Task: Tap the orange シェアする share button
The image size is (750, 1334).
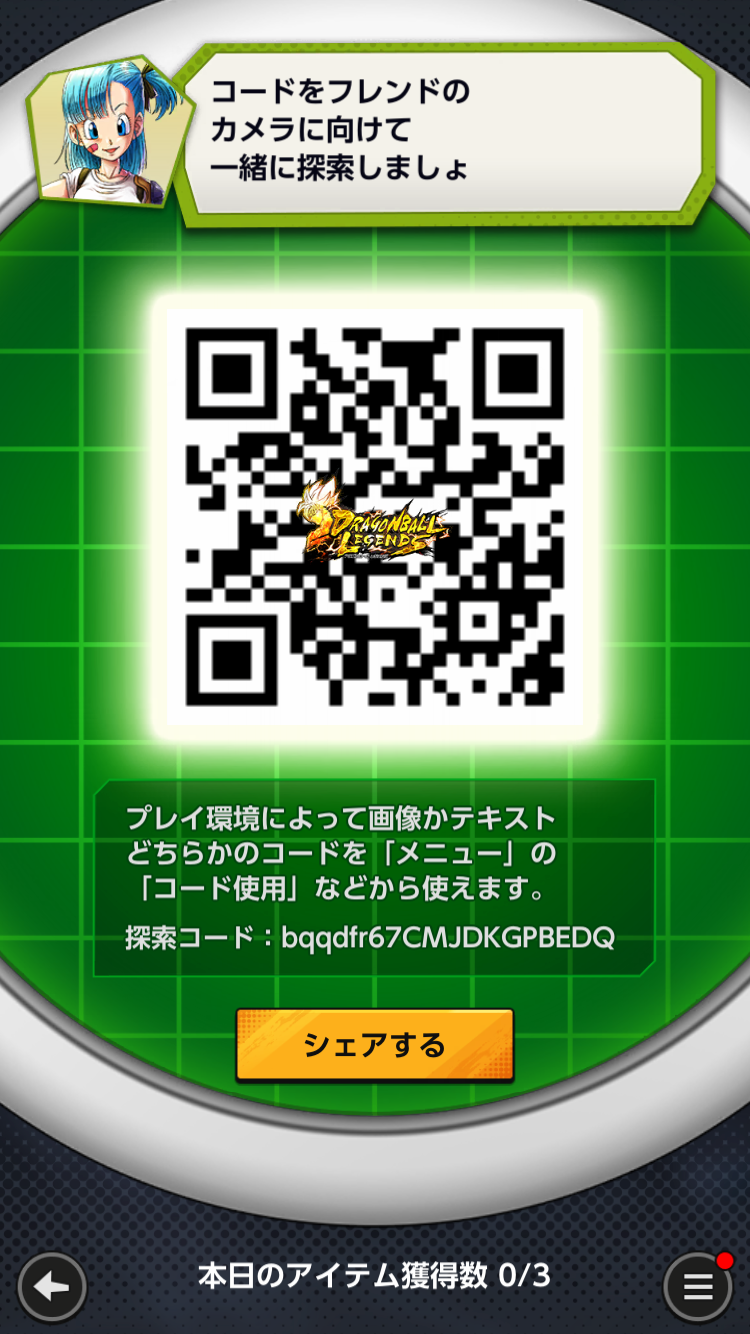Action: [375, 1045]
